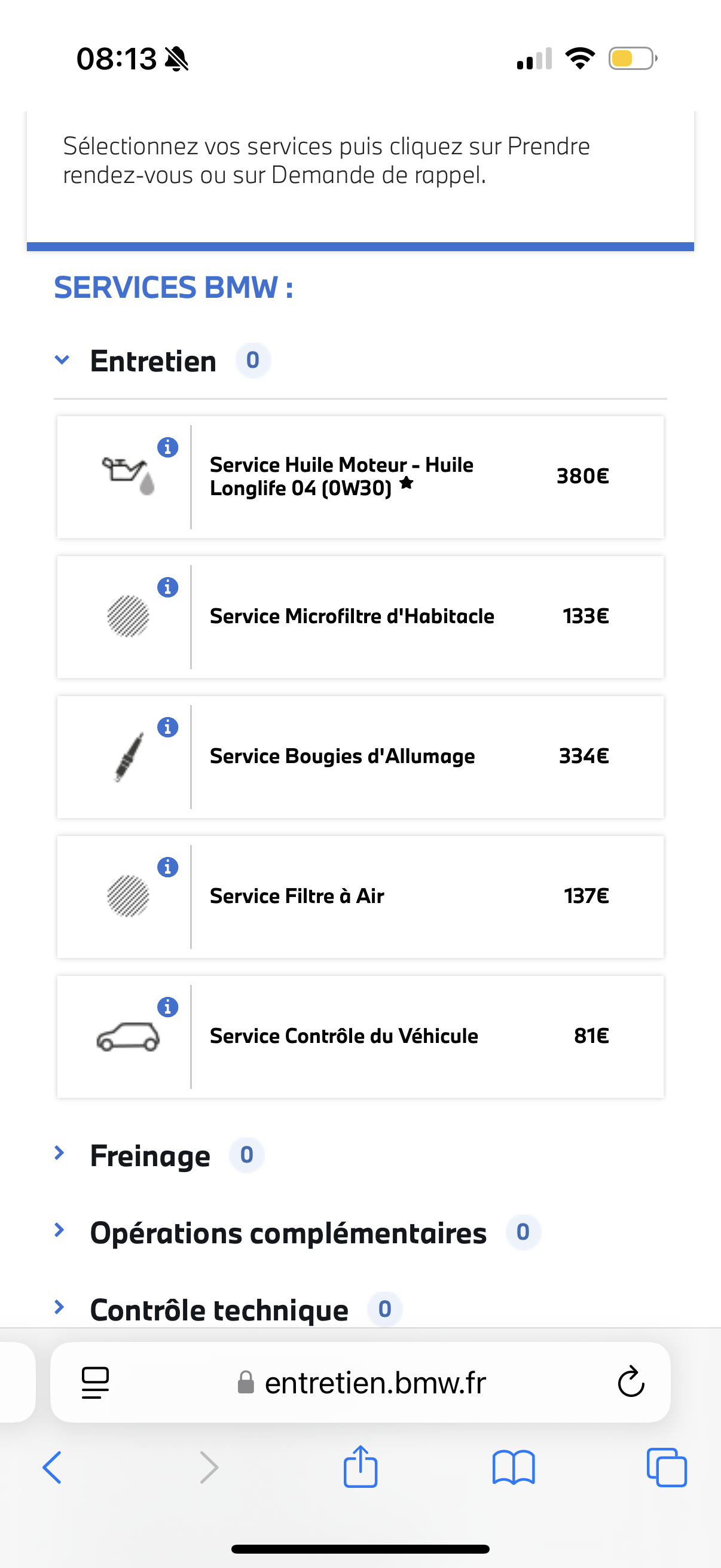Open the page settings reader menu
Screen dimensions: 721x1568
(x=96, y=1383)
